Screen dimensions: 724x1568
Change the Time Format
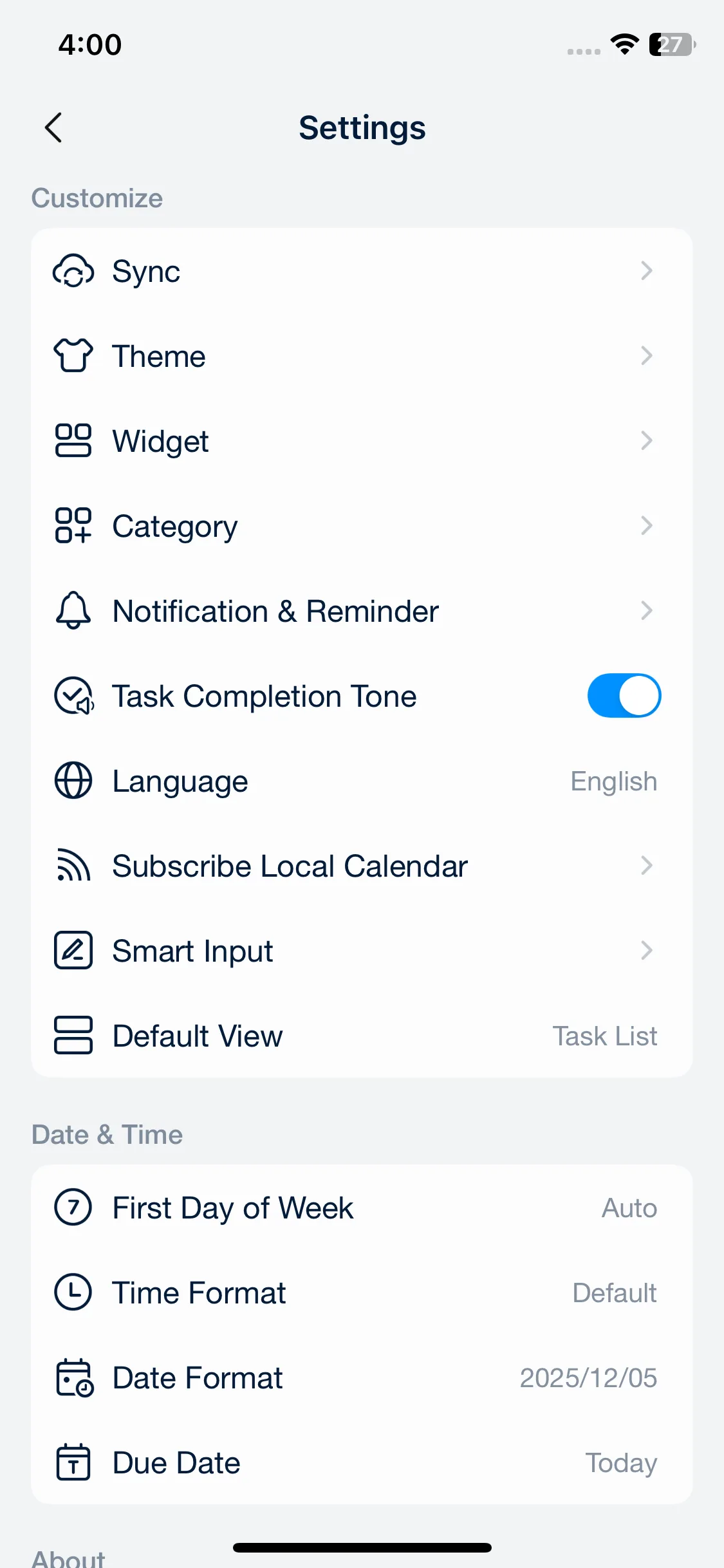[361, 1293]
